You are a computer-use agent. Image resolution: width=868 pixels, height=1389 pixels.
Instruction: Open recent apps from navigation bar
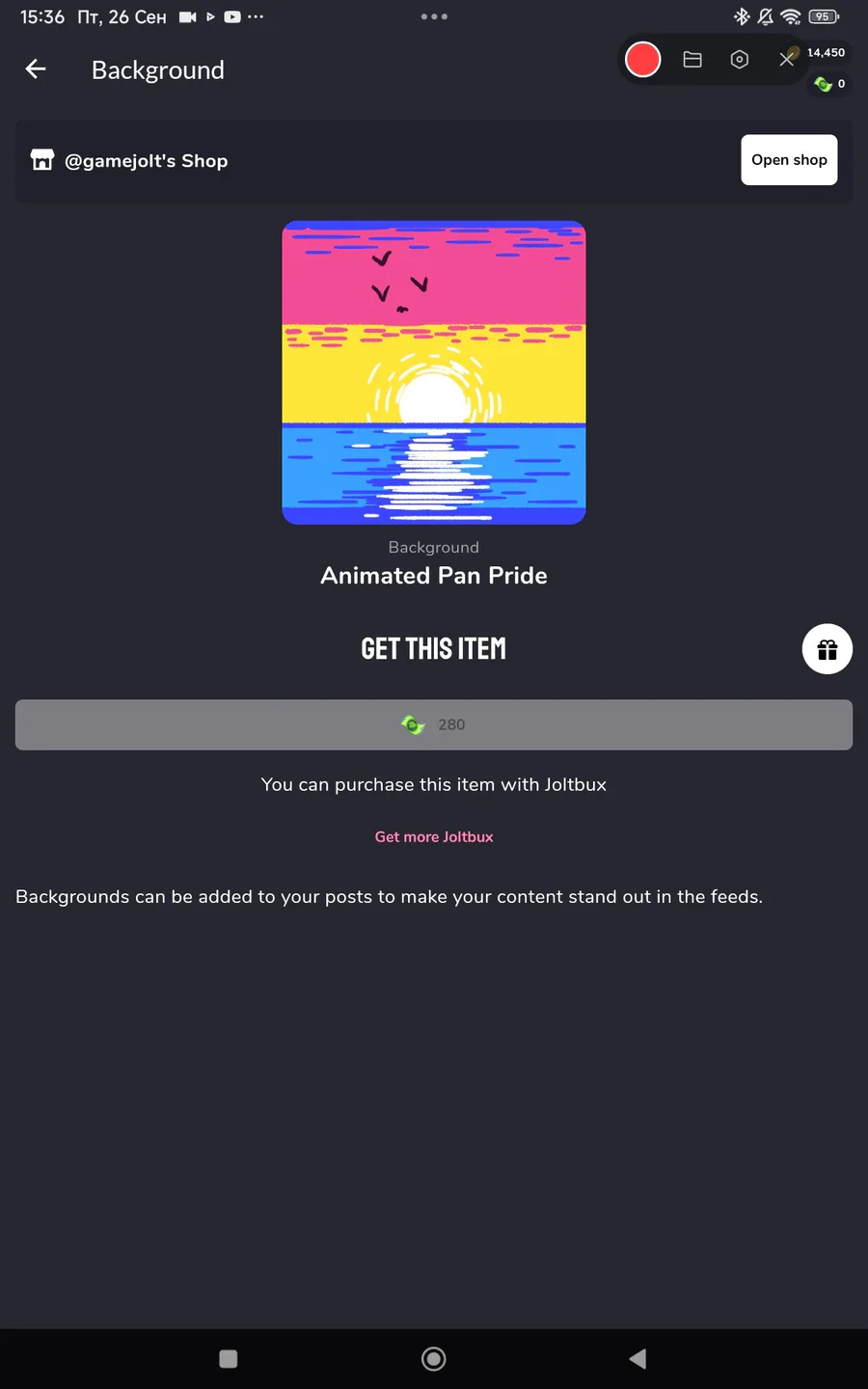[229, 1359]
